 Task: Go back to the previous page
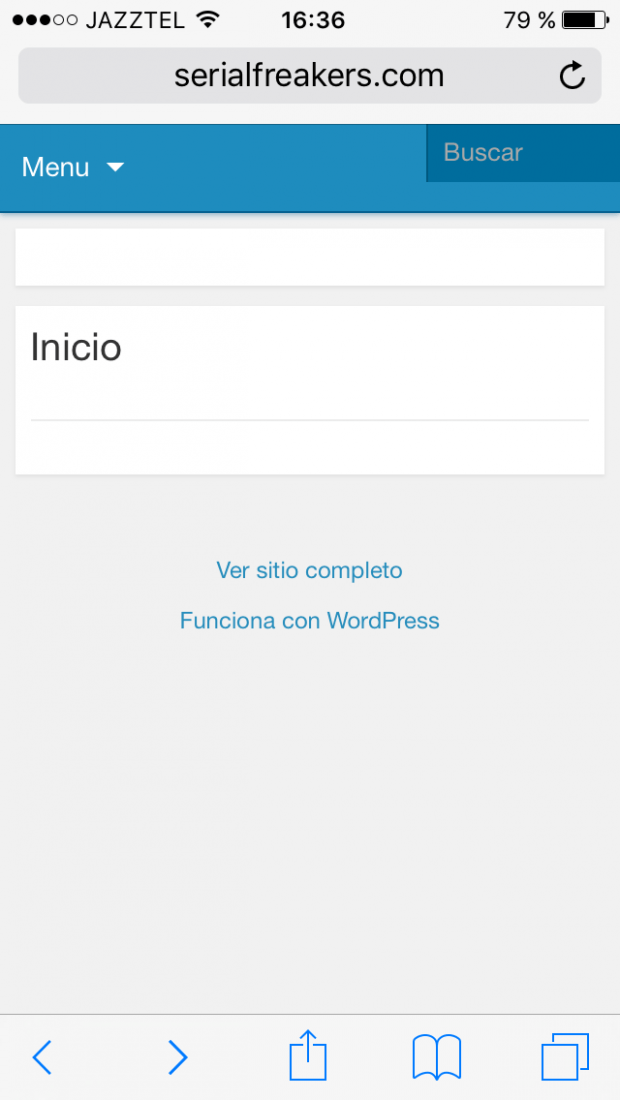click(43, 1057)
